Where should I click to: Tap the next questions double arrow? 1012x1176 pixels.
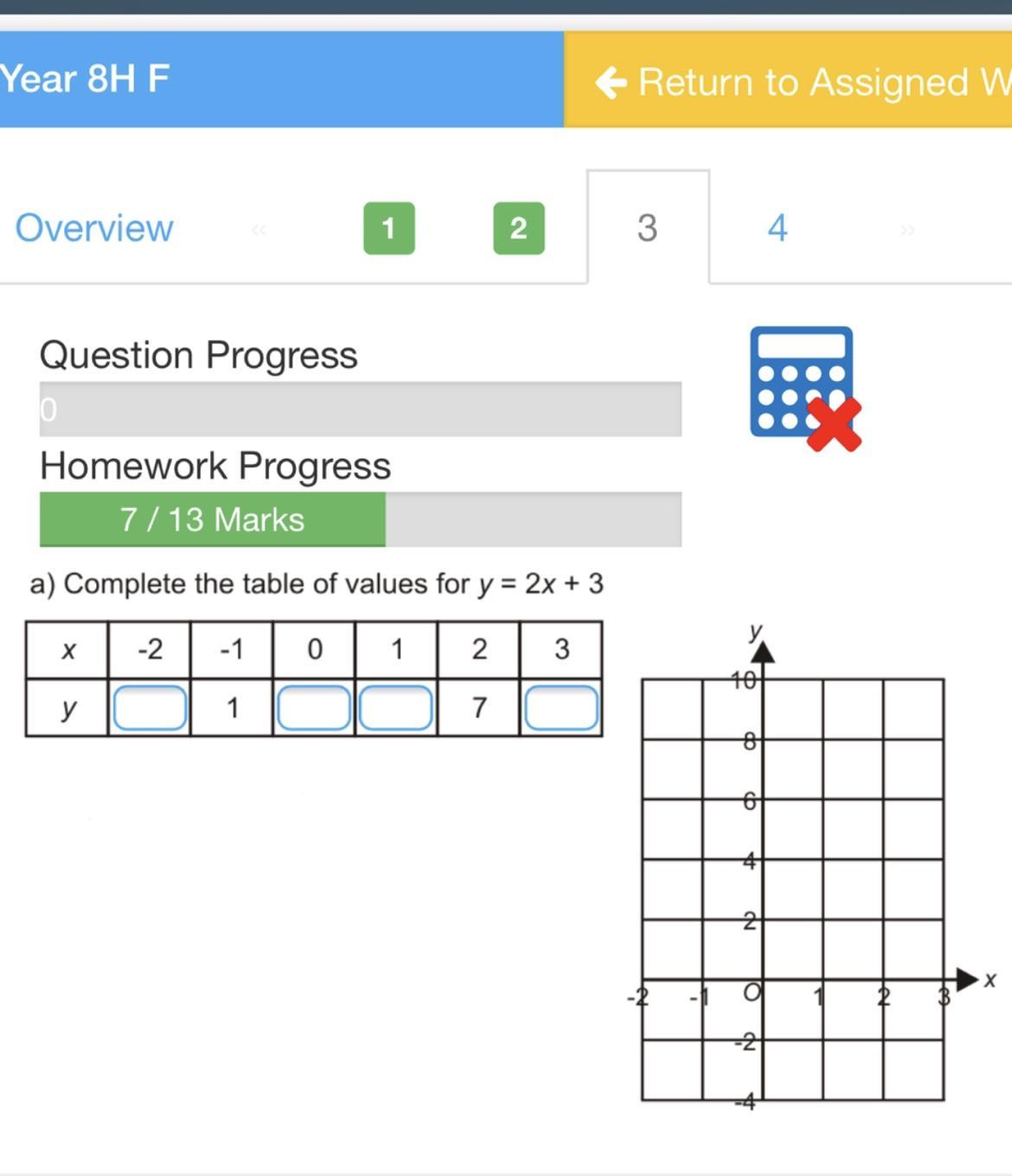coord(906,229)
